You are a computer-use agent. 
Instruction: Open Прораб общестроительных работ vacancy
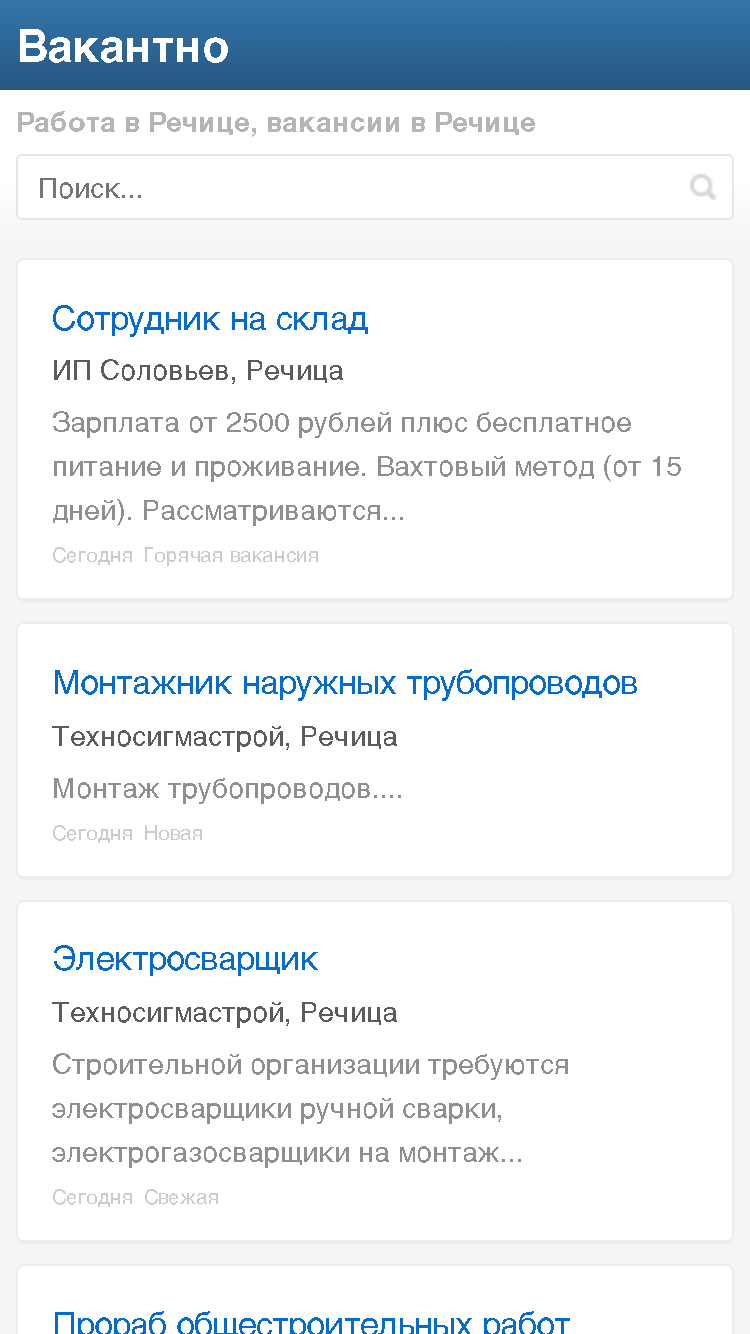click(x=311, y=1322)
